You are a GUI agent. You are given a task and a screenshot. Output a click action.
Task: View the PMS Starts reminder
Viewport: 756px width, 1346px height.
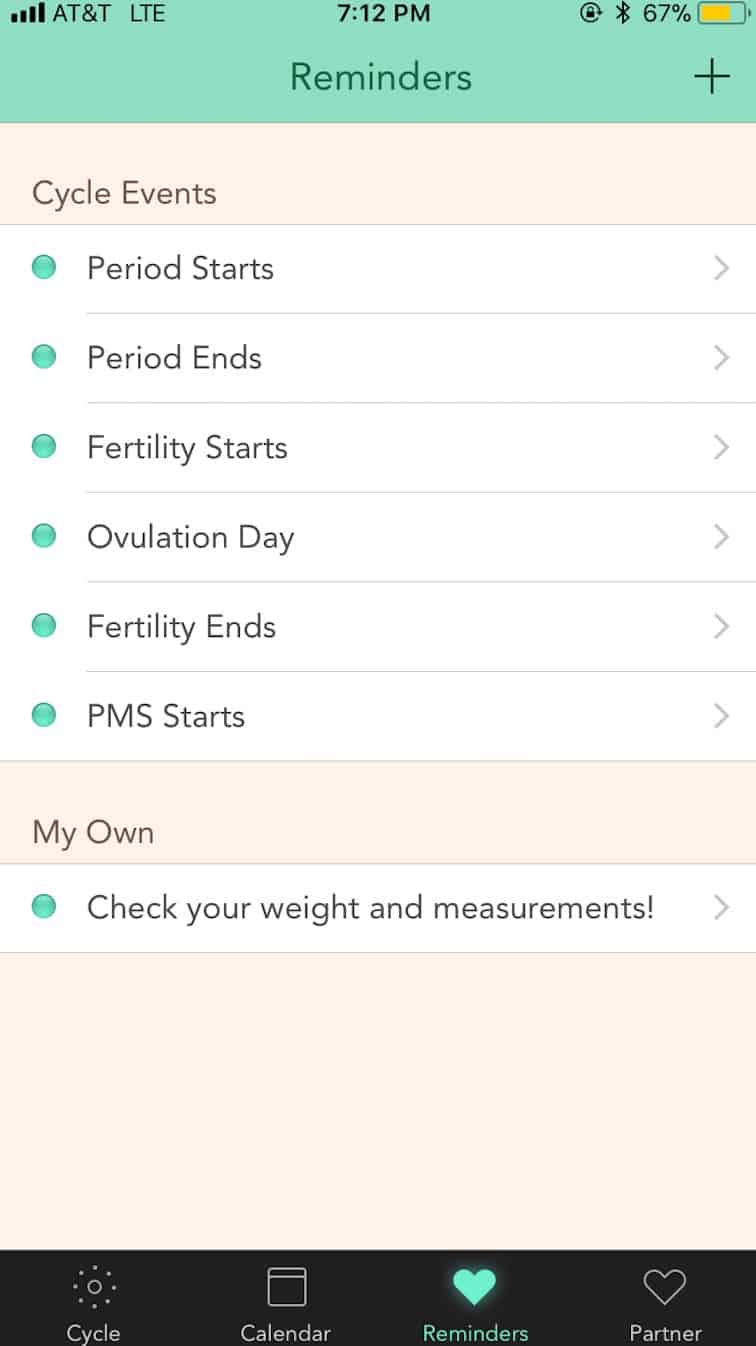[x=378, y=716]
